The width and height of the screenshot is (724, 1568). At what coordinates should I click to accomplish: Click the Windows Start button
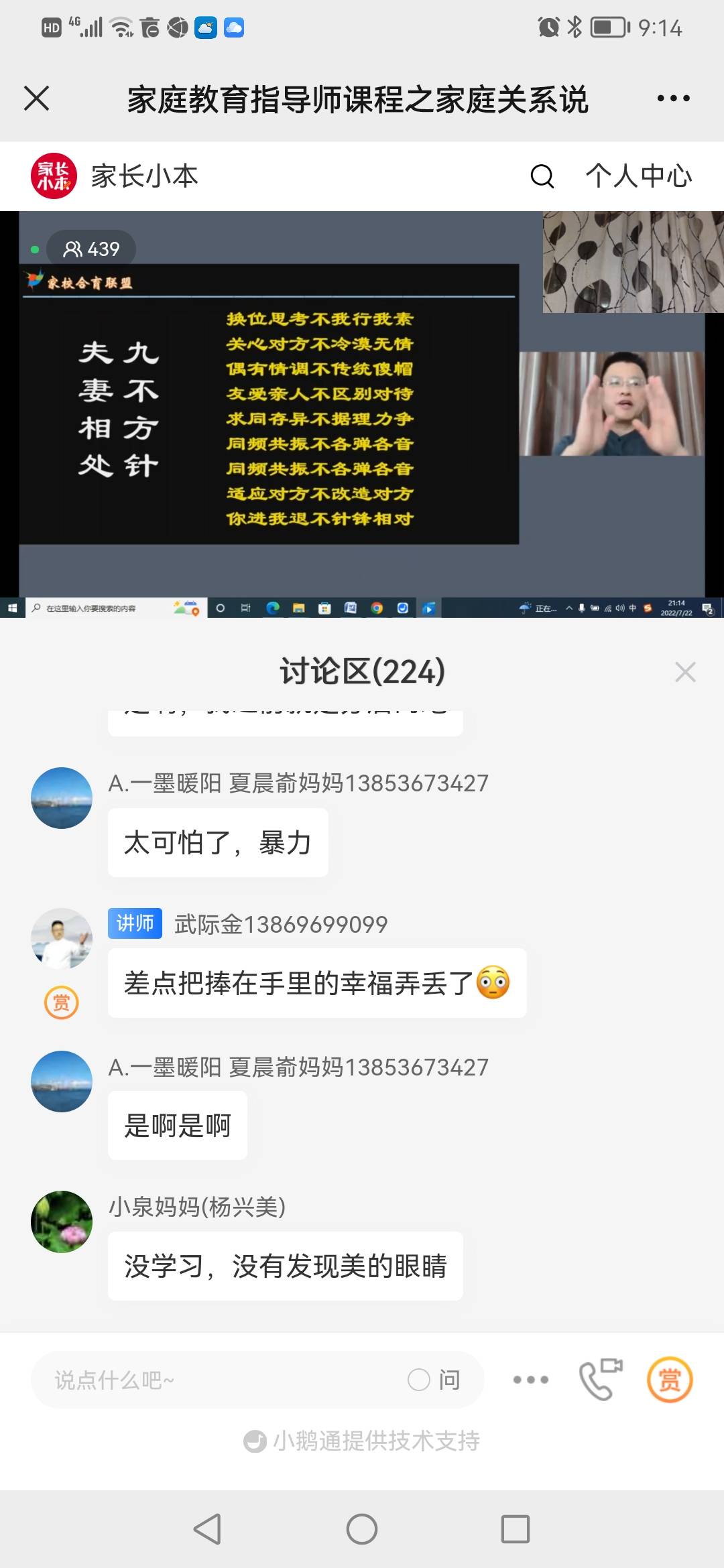[11, 608]
